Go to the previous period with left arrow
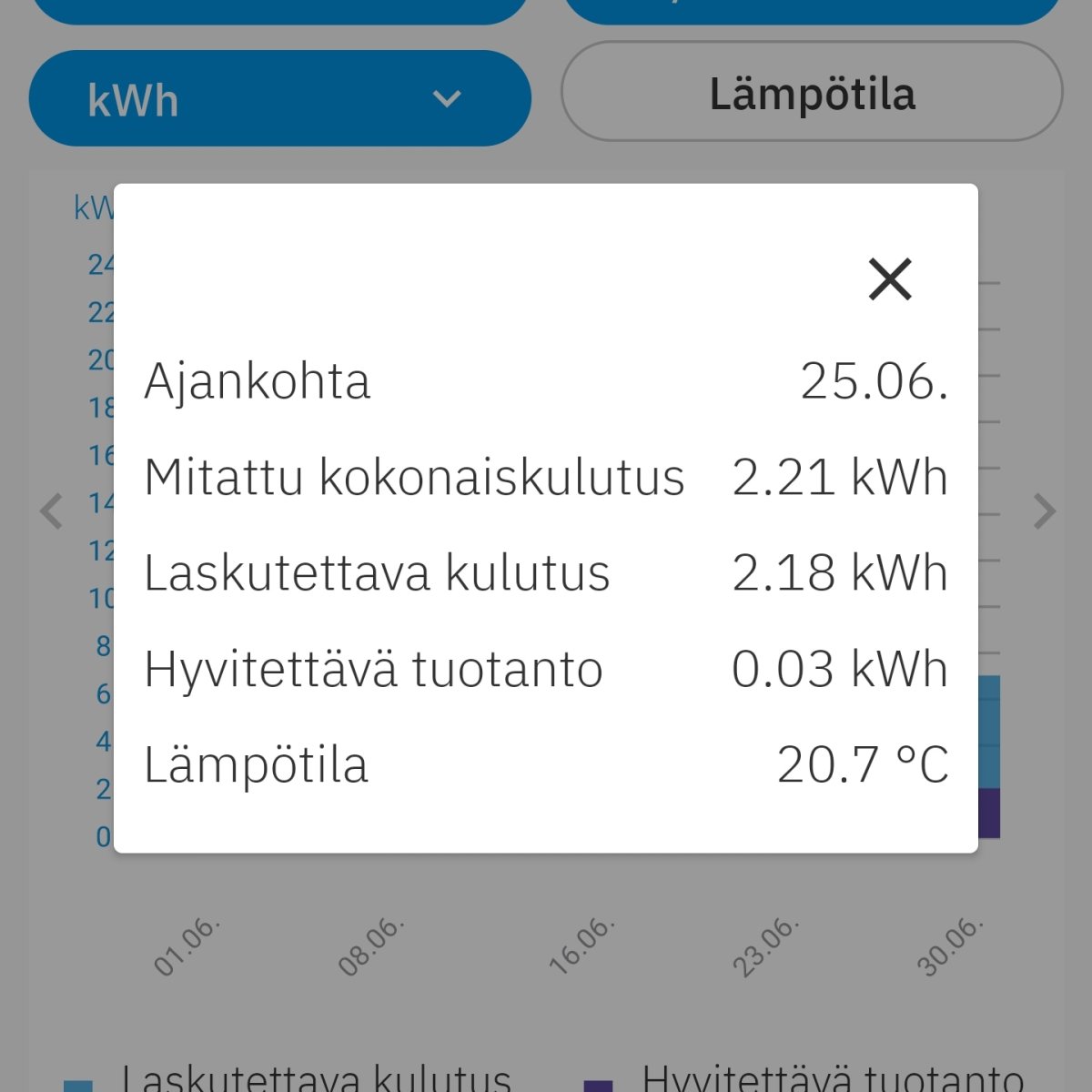Viewport: 1092px width, 1092px height. tap(52, 511)
